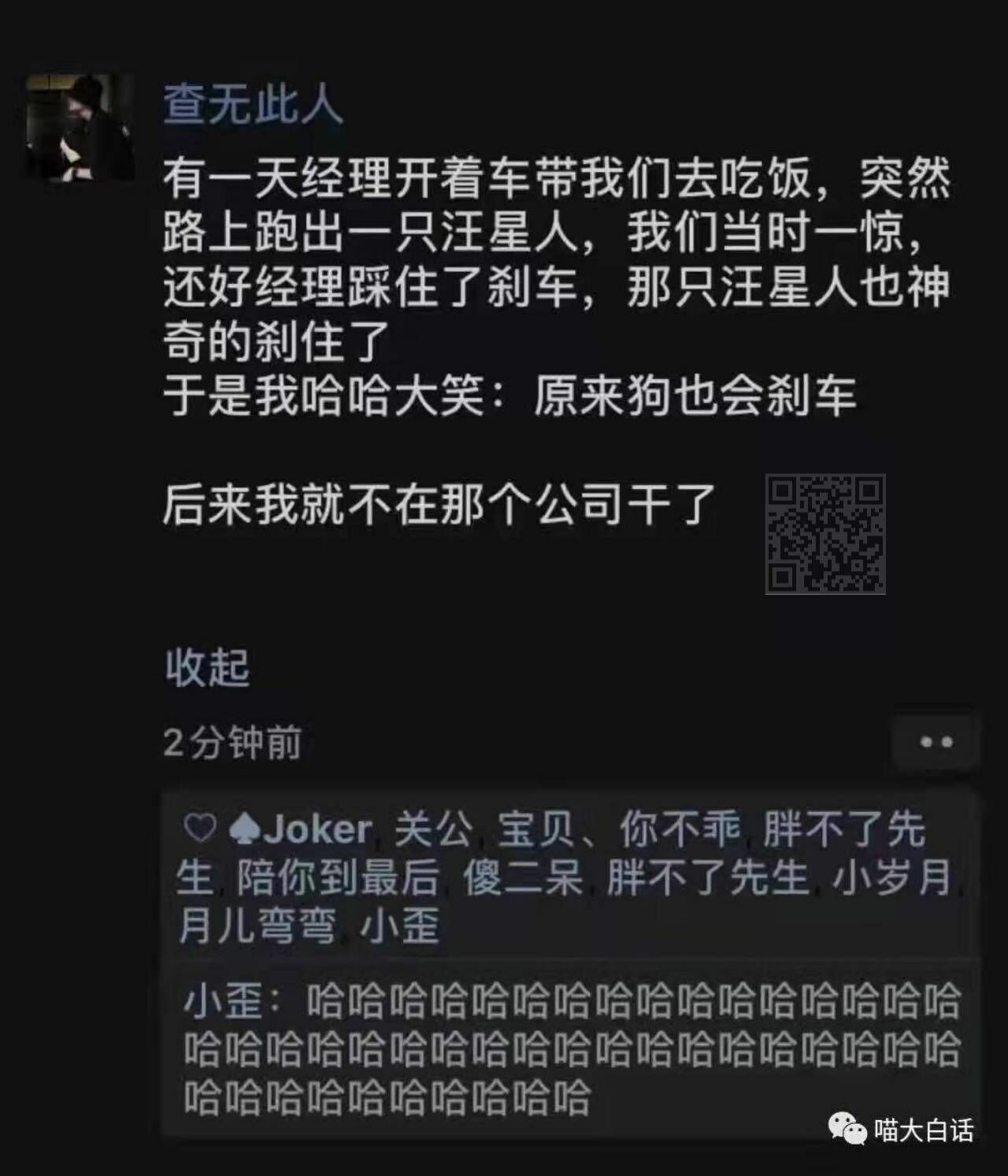Tap the username 查无此人
This screenshot has height=1176, width=1008.
tap(252, 105)
